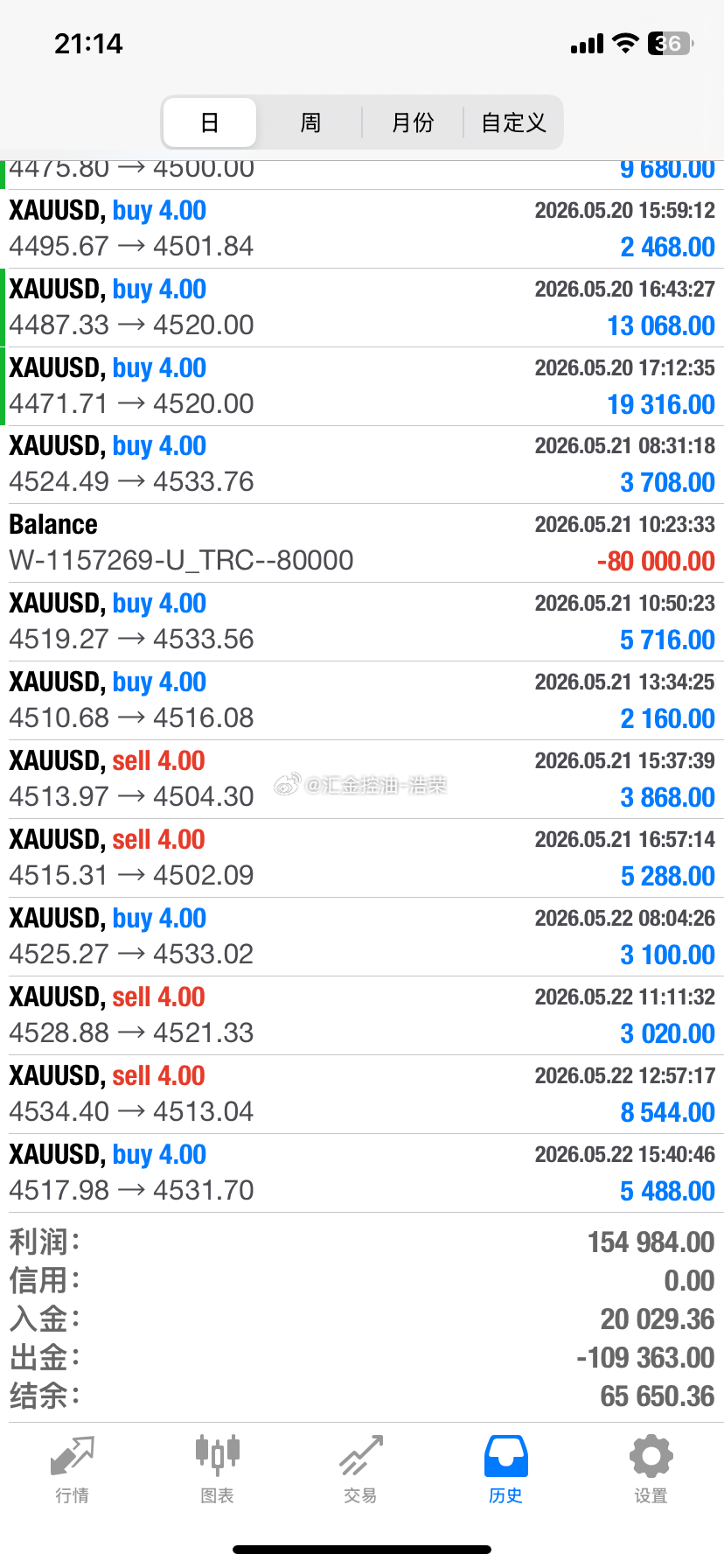Open 设置 settings tab

coord(651,1469)
